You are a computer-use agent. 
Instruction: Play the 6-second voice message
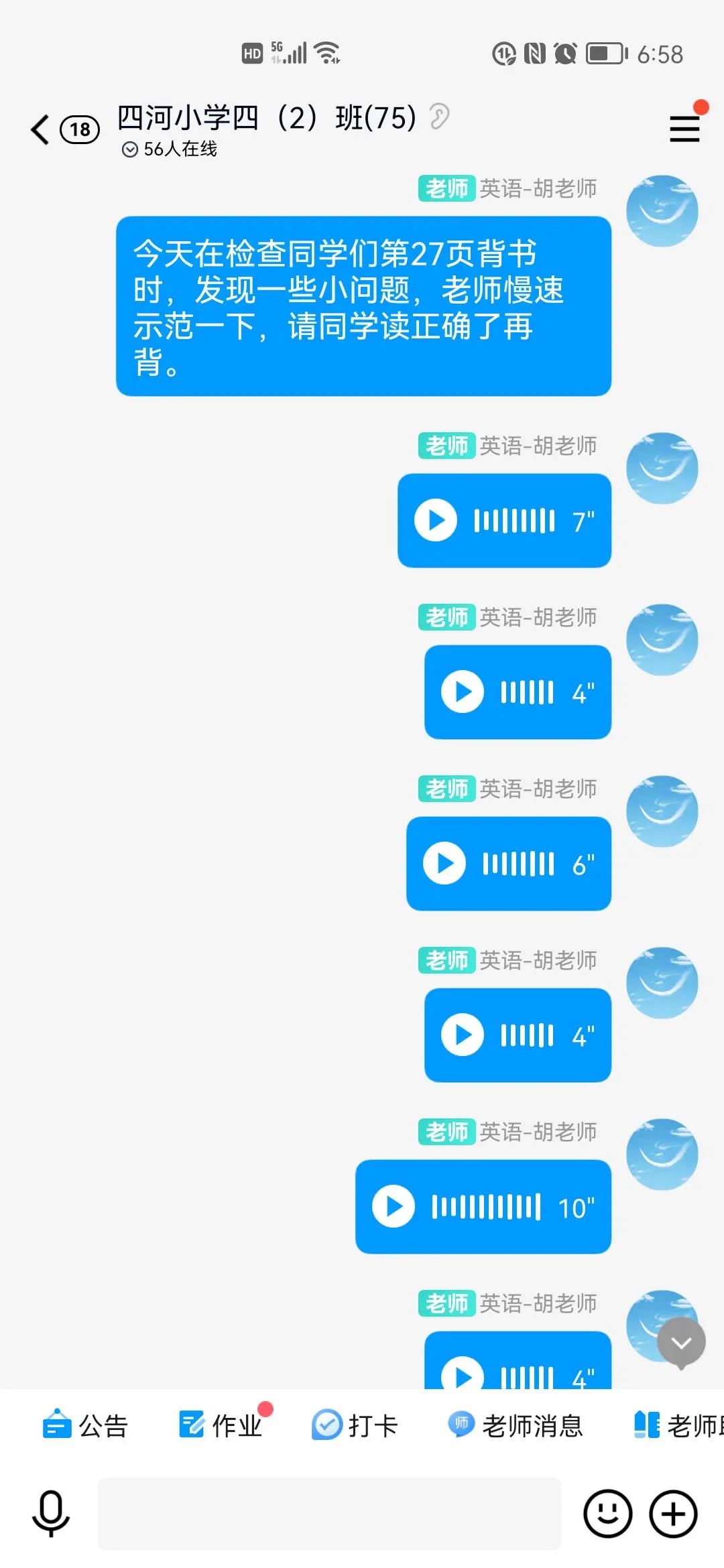pyautogui.click(x=444, y=863)
